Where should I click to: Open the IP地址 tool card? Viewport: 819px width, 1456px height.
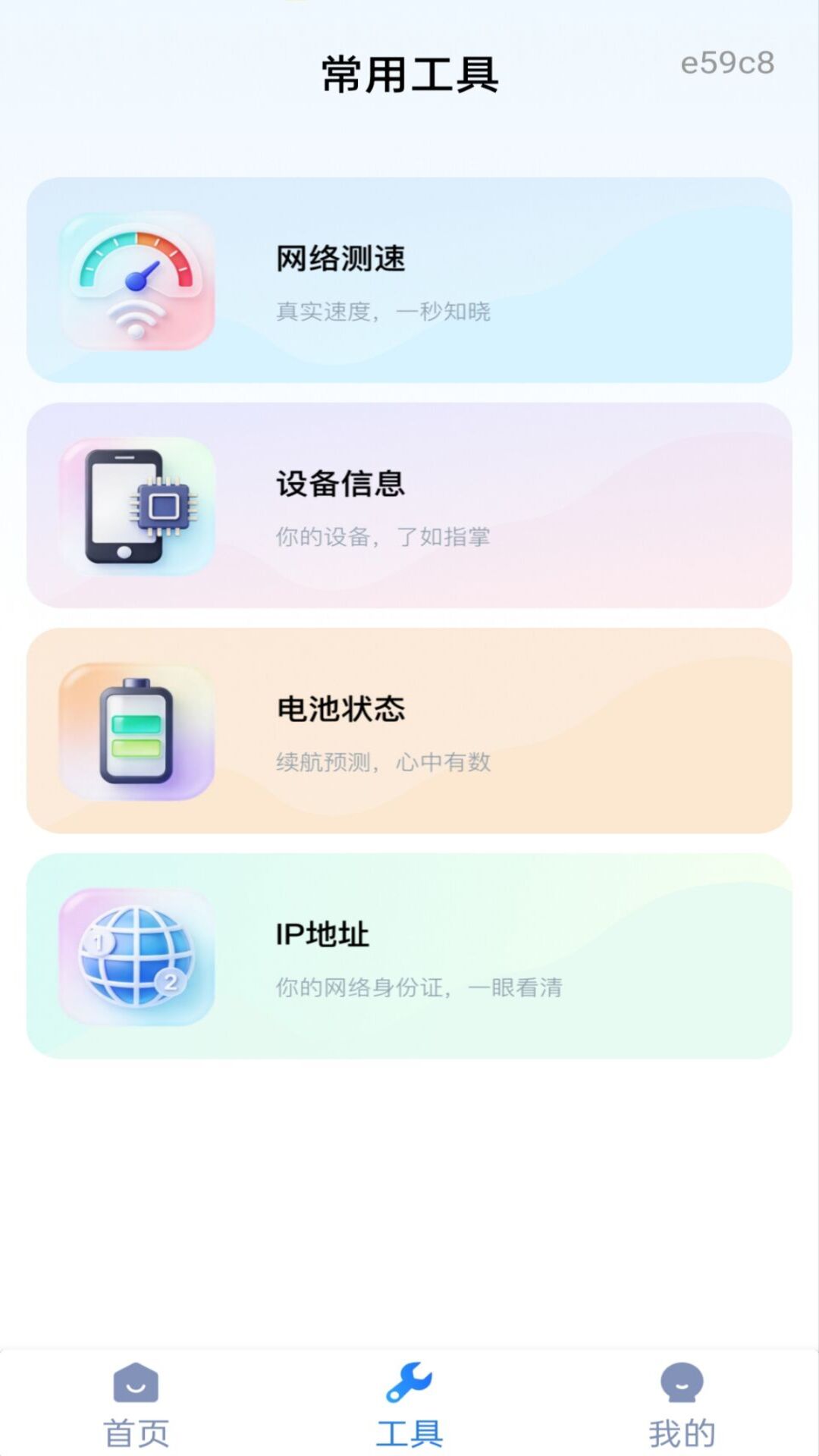pyautogui.click(x=409, y=954)
